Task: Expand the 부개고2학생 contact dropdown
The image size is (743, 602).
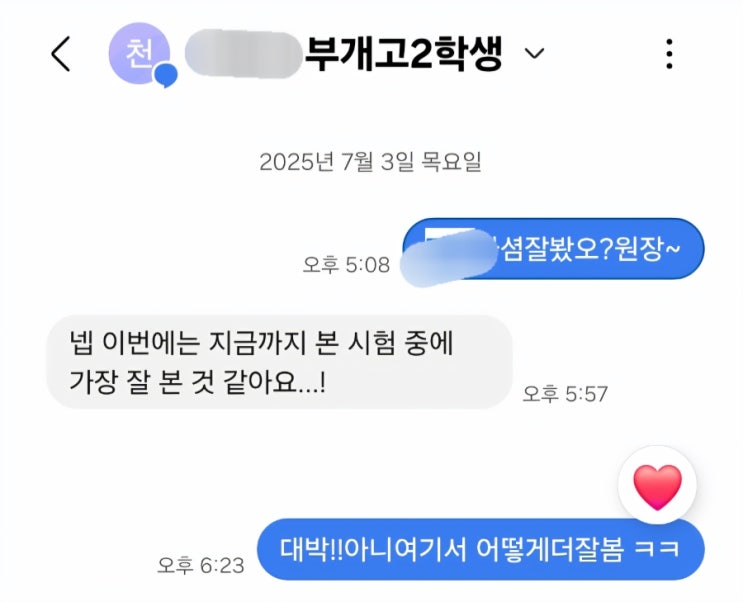Action: coord(535,54)
